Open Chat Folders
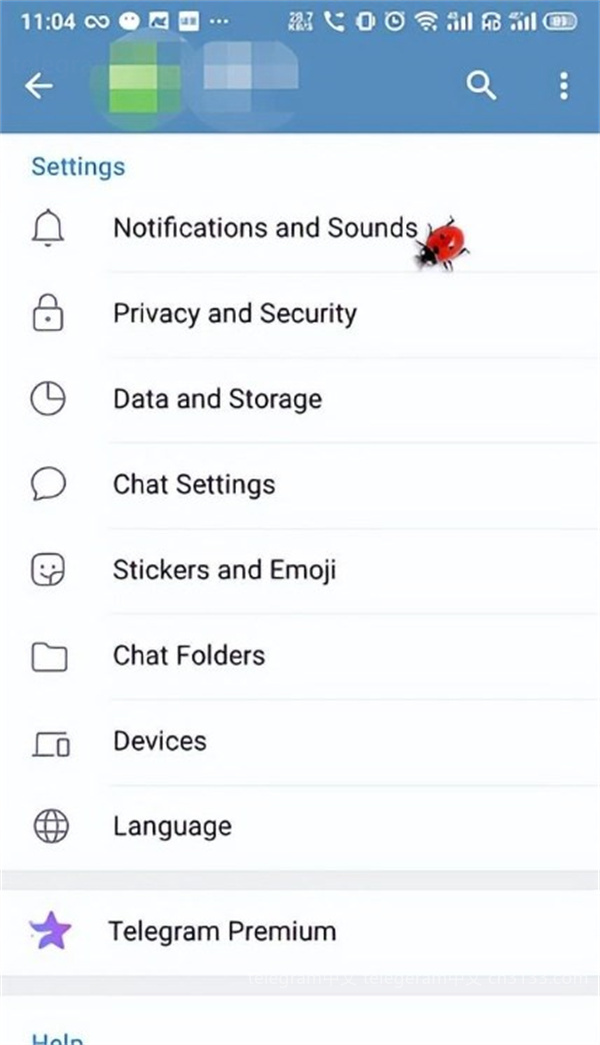This screenshot has width=600, height=1045. (x=300, y=656)
